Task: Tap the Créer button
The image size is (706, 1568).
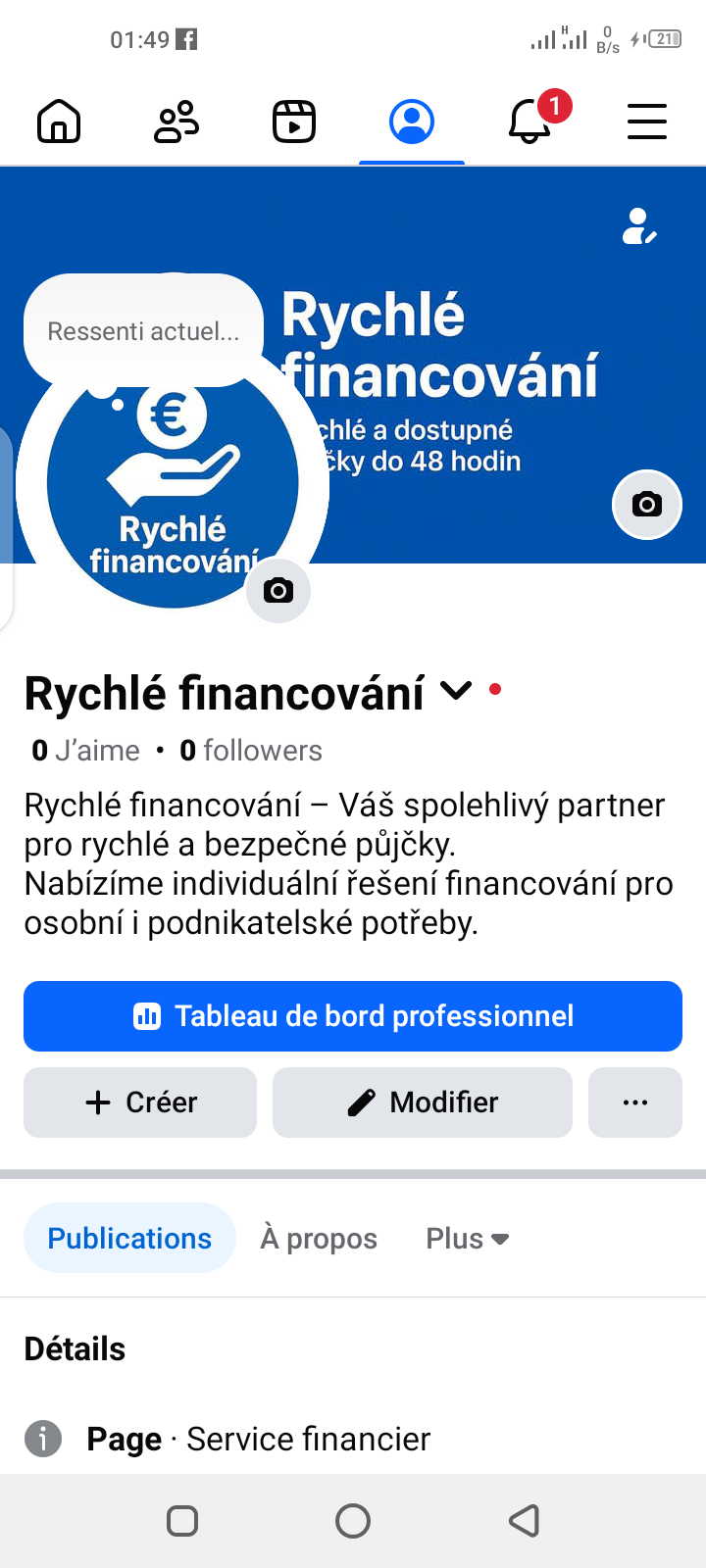Action: 140,1102
